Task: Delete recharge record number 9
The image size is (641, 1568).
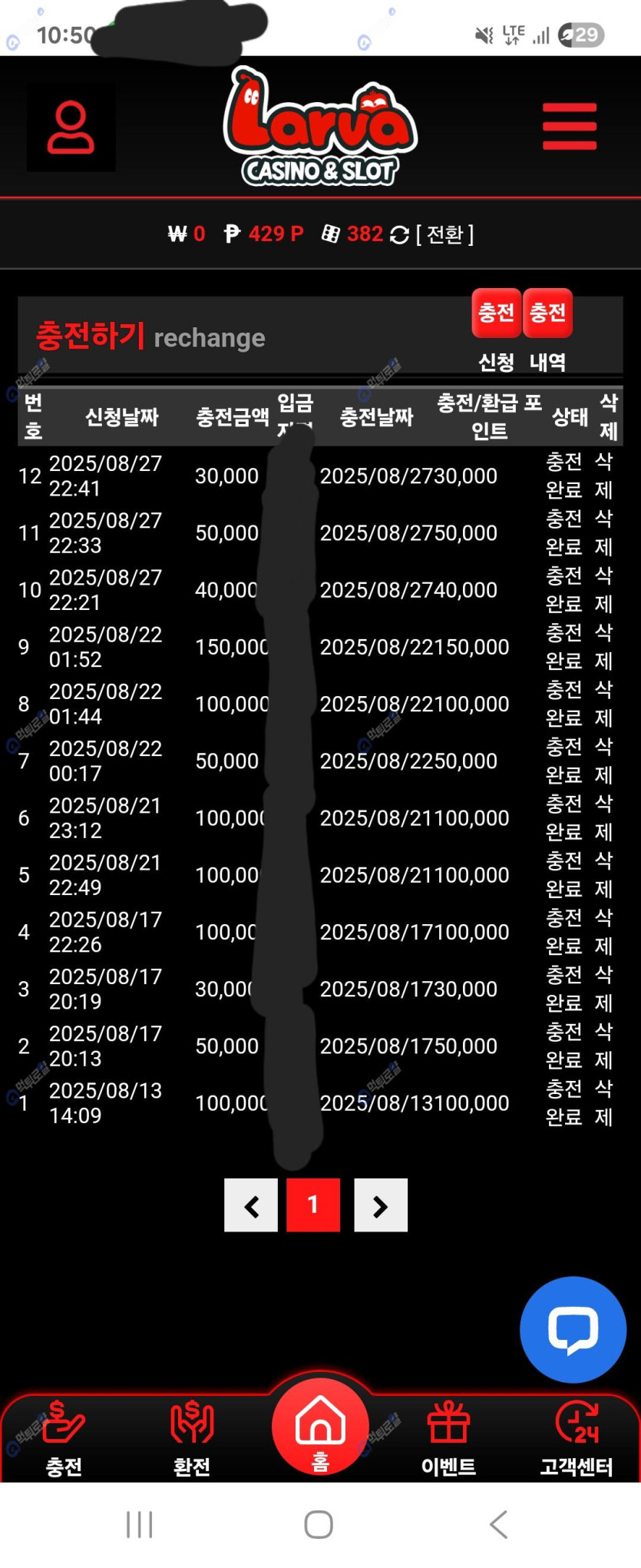Action: click(x=604, y=647)
